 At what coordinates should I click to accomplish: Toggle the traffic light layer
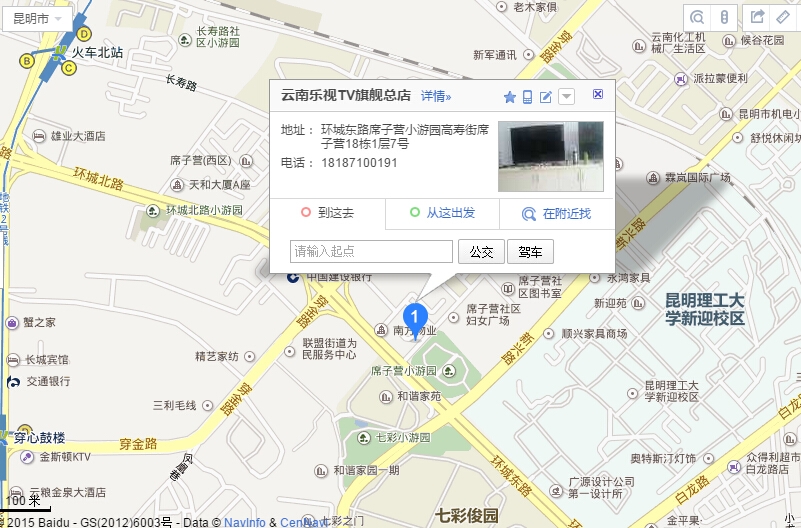pos(725,17)
